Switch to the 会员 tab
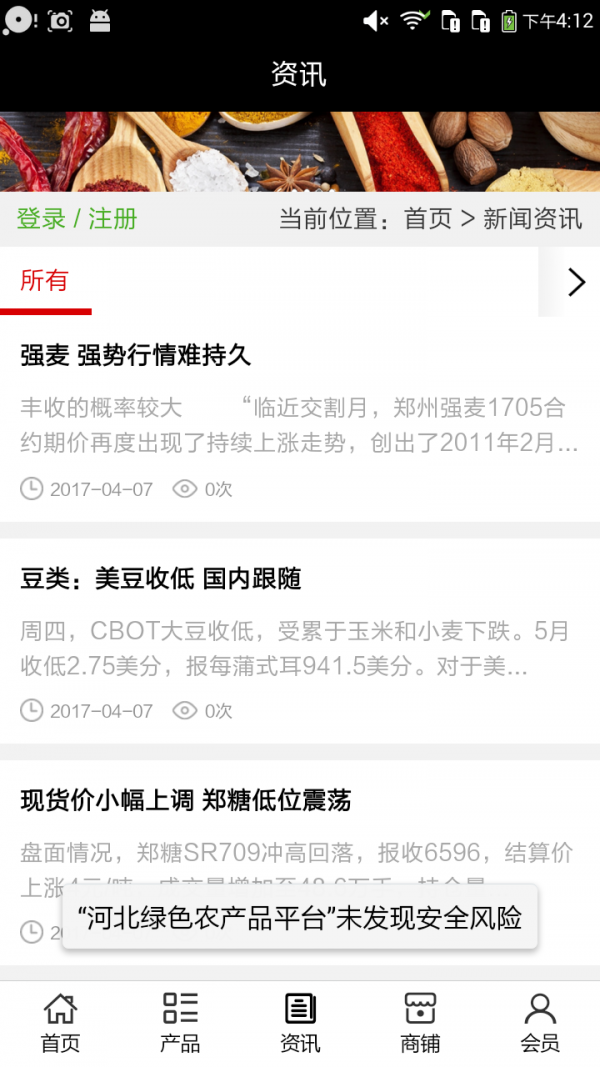 tap(540, 1022)
